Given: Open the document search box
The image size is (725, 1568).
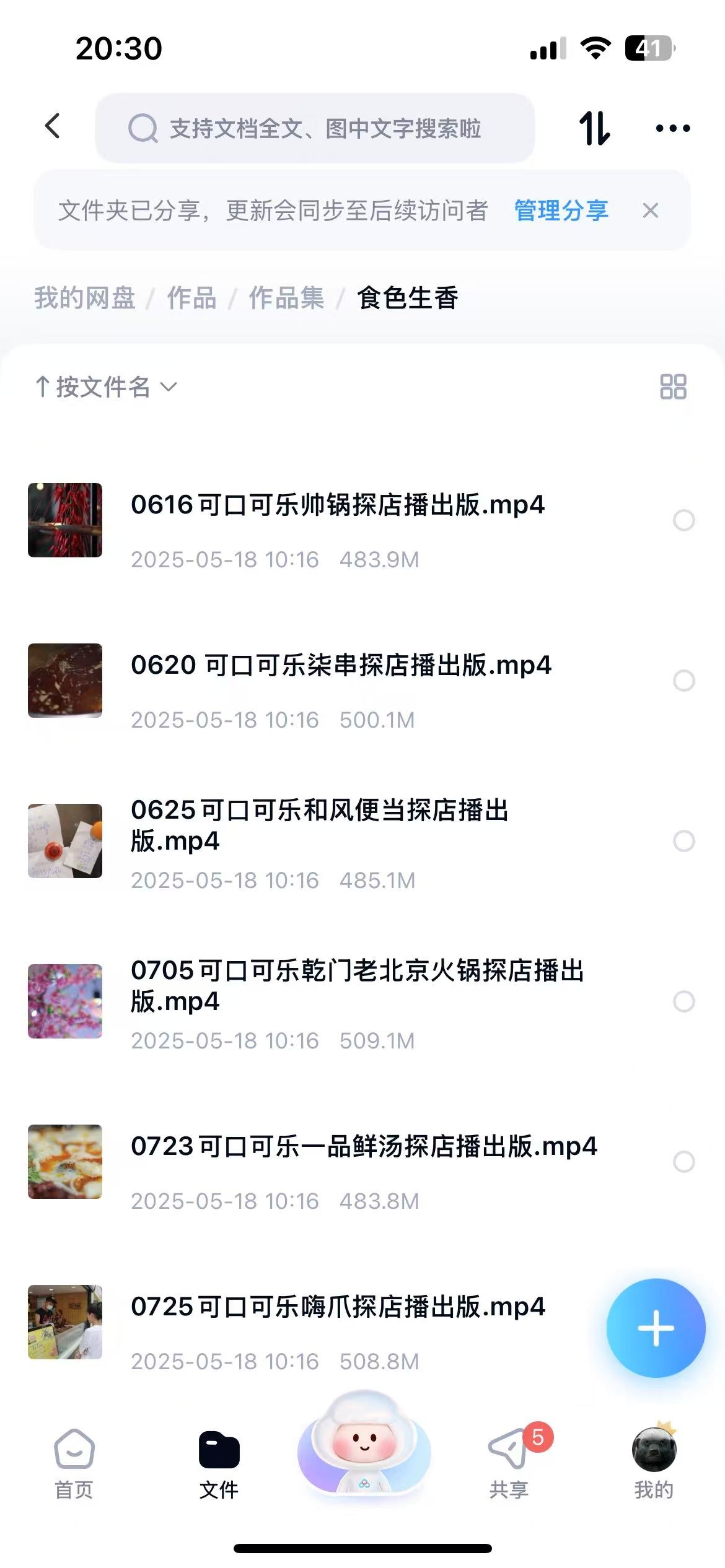Looking at the screenshot, I should (x=315, y=128).
